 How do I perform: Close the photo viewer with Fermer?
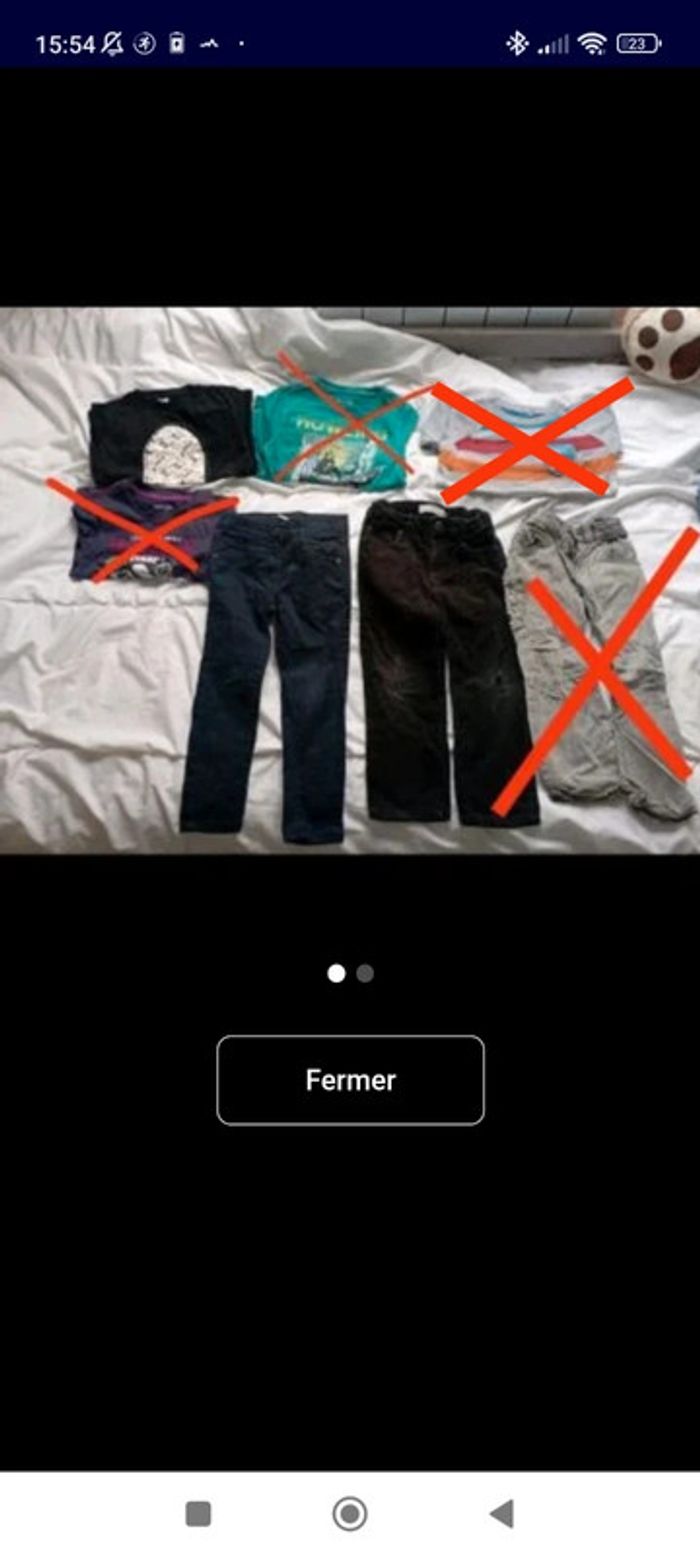click(350, 1080)
